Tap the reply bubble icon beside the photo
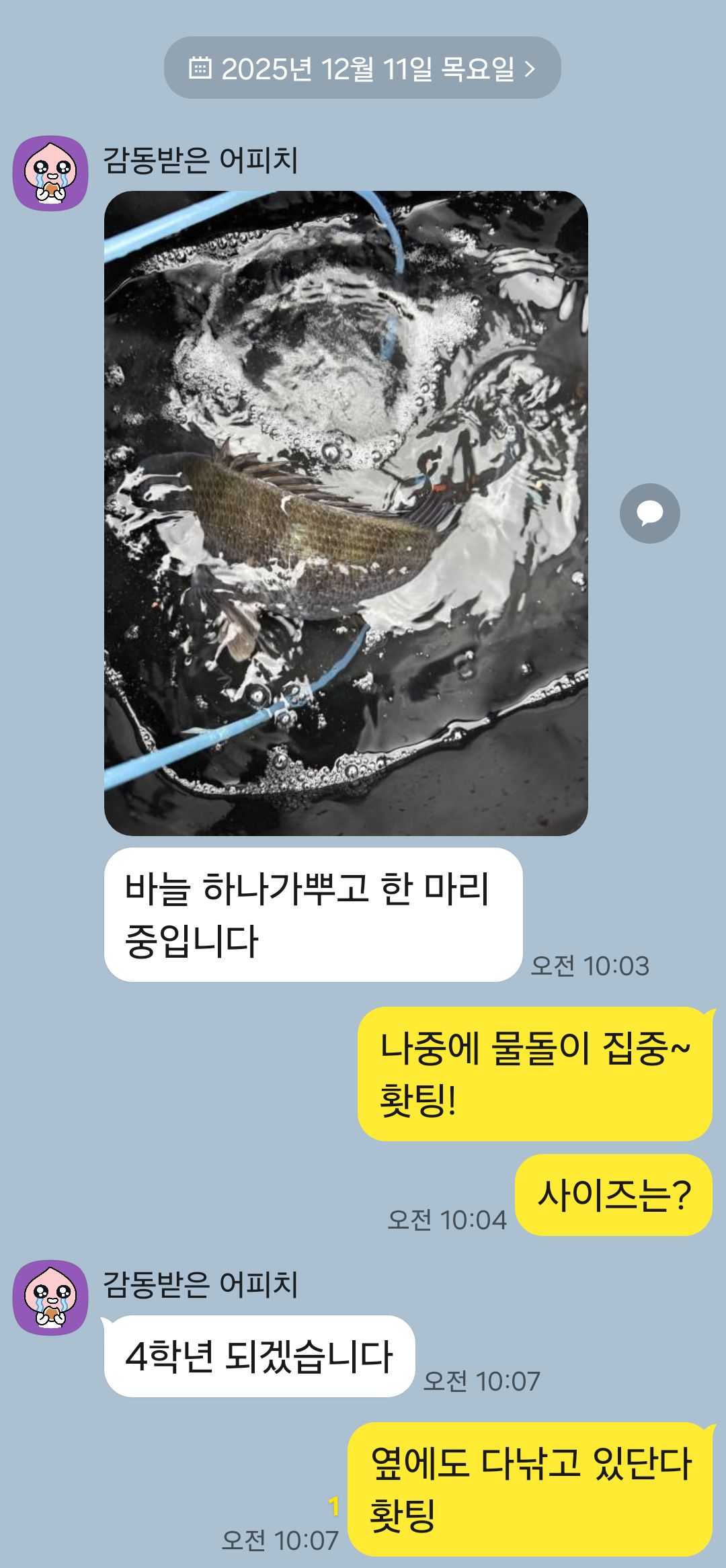This screenshot has width=726, height=1568. click(x=649, y=513)
